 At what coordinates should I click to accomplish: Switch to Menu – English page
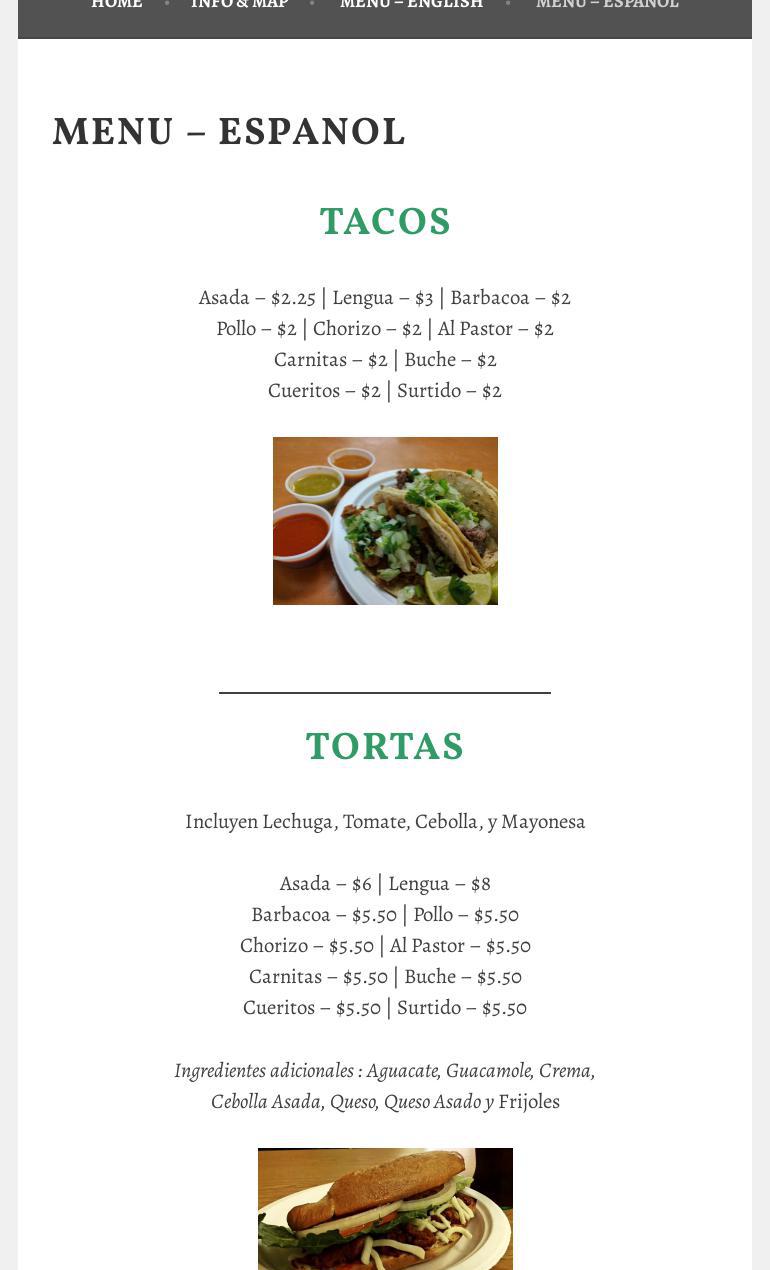point(411,5)
